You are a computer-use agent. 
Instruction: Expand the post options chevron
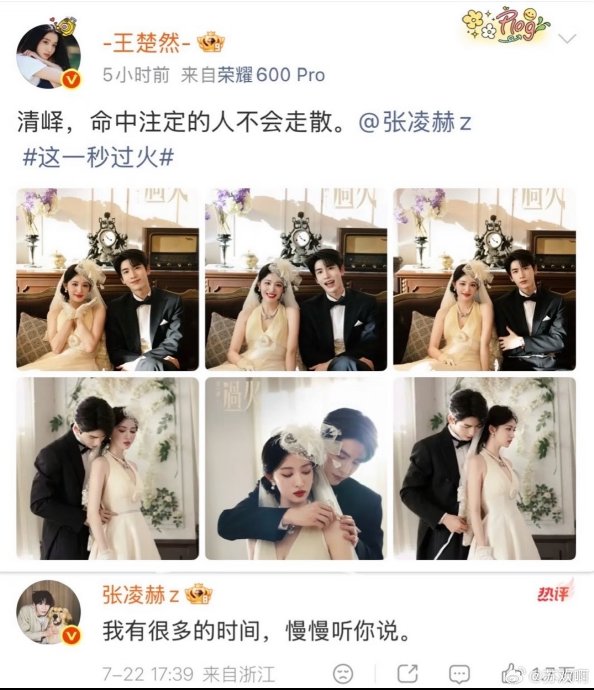coord(567,39)
